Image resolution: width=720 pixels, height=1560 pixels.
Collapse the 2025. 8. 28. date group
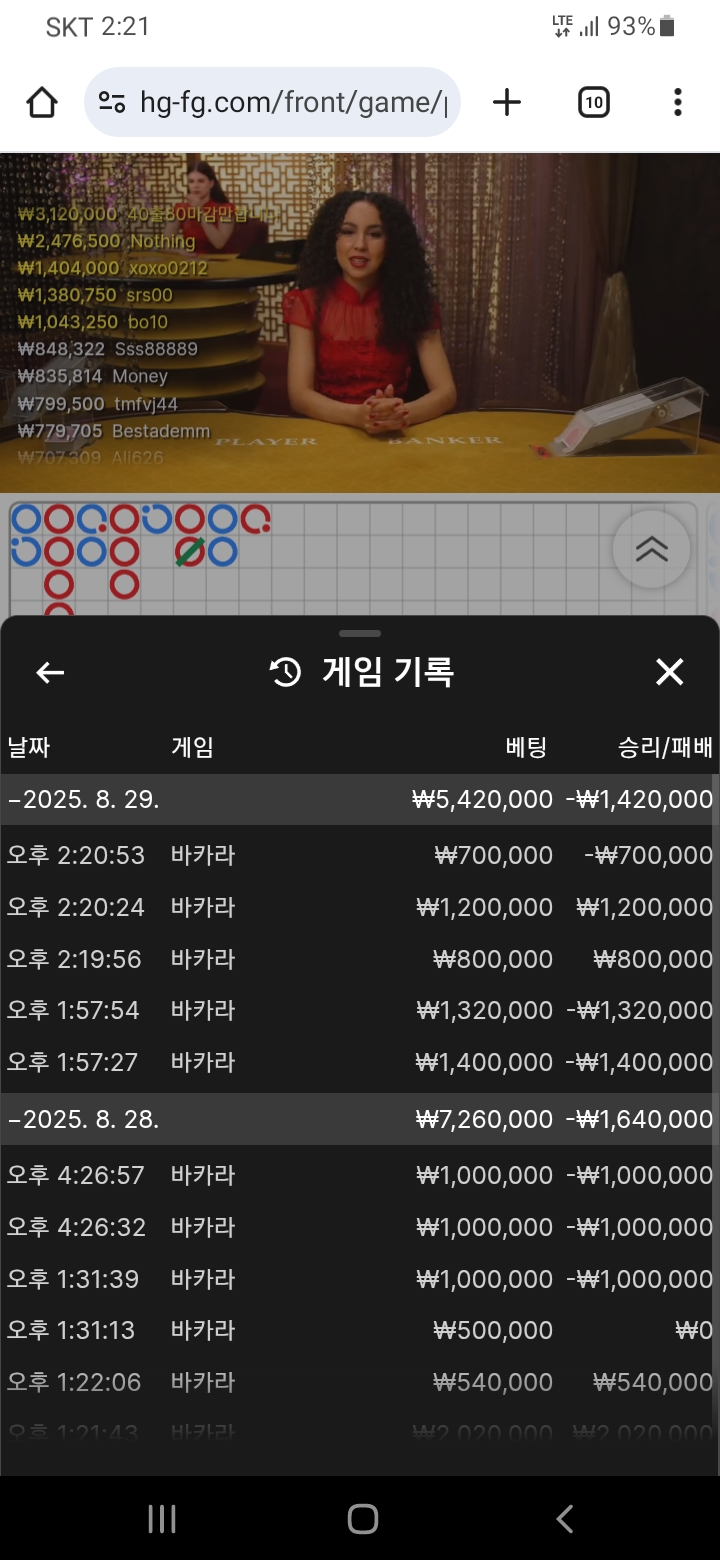pyautogui.click(x=85, y=1120)
